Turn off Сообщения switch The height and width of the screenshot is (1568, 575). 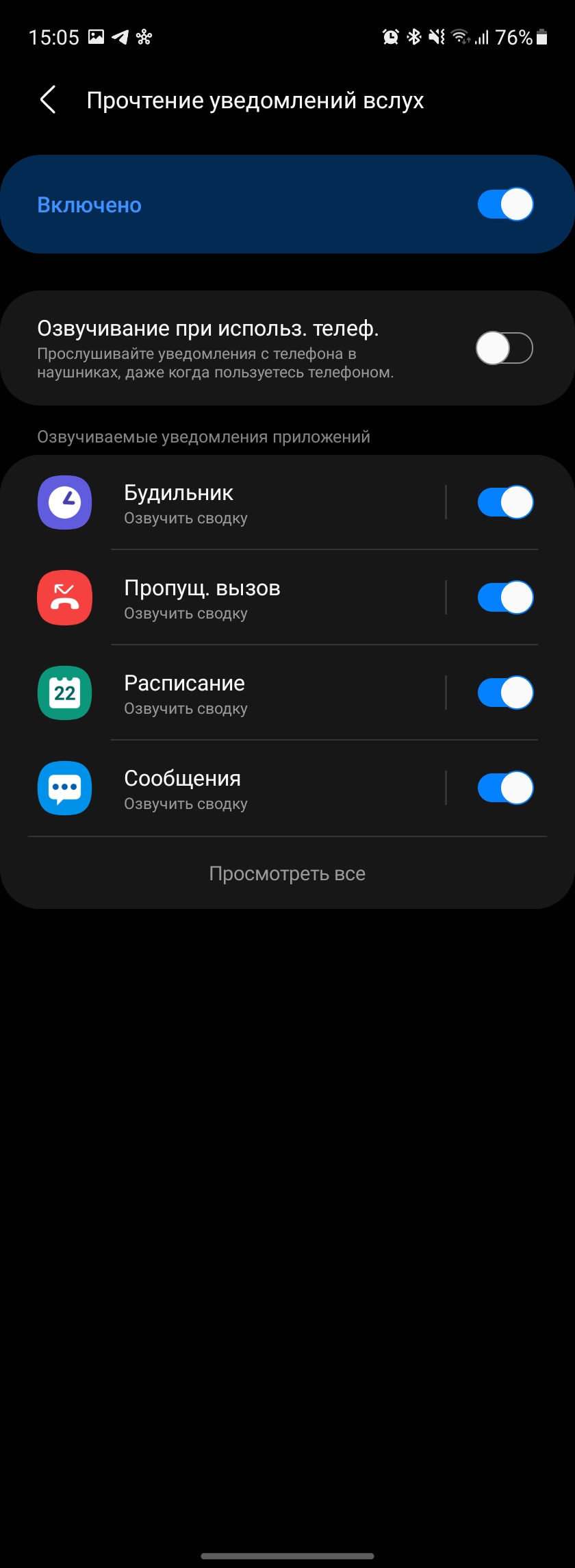coord(505,788)
